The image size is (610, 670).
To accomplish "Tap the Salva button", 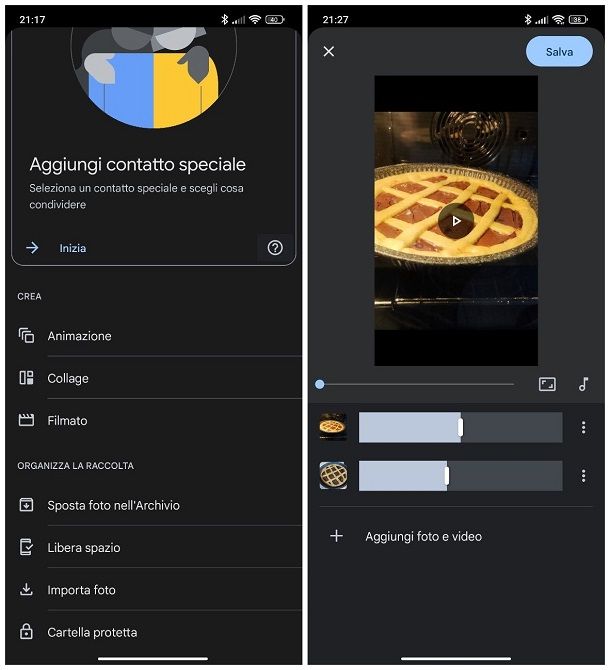I will point(559,51).
